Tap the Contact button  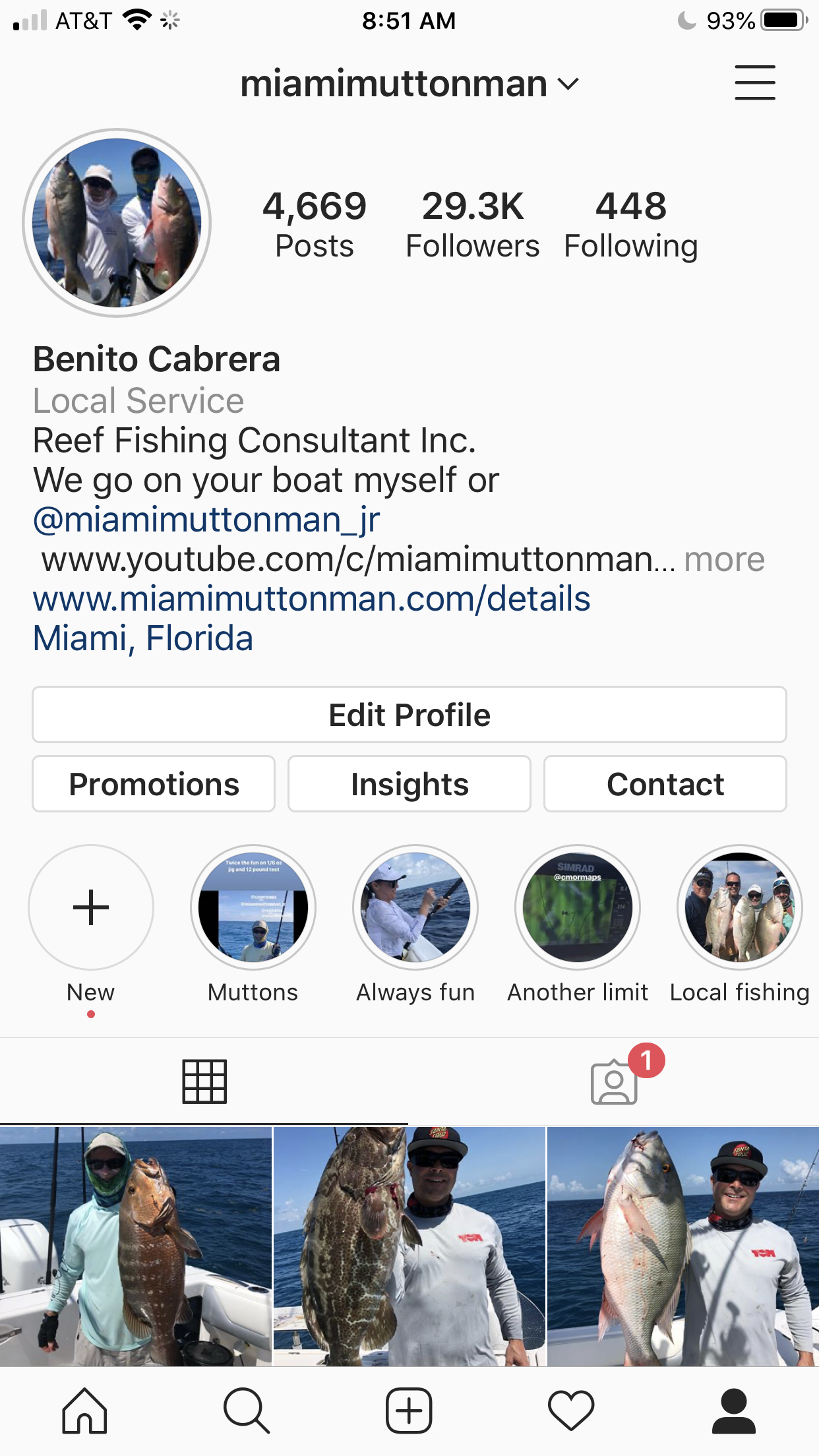[665, 784]
